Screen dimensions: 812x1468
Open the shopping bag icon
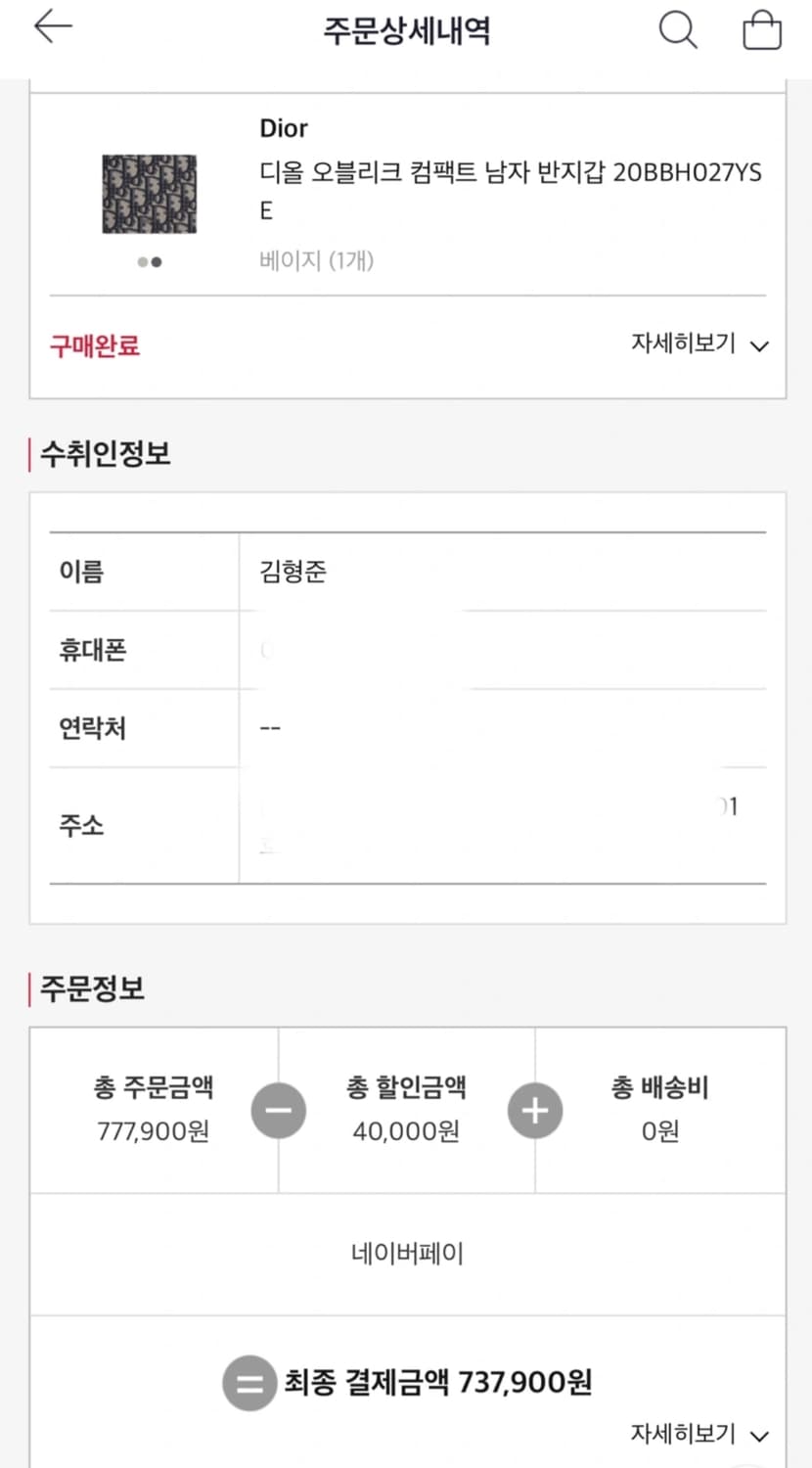(761, 30)
